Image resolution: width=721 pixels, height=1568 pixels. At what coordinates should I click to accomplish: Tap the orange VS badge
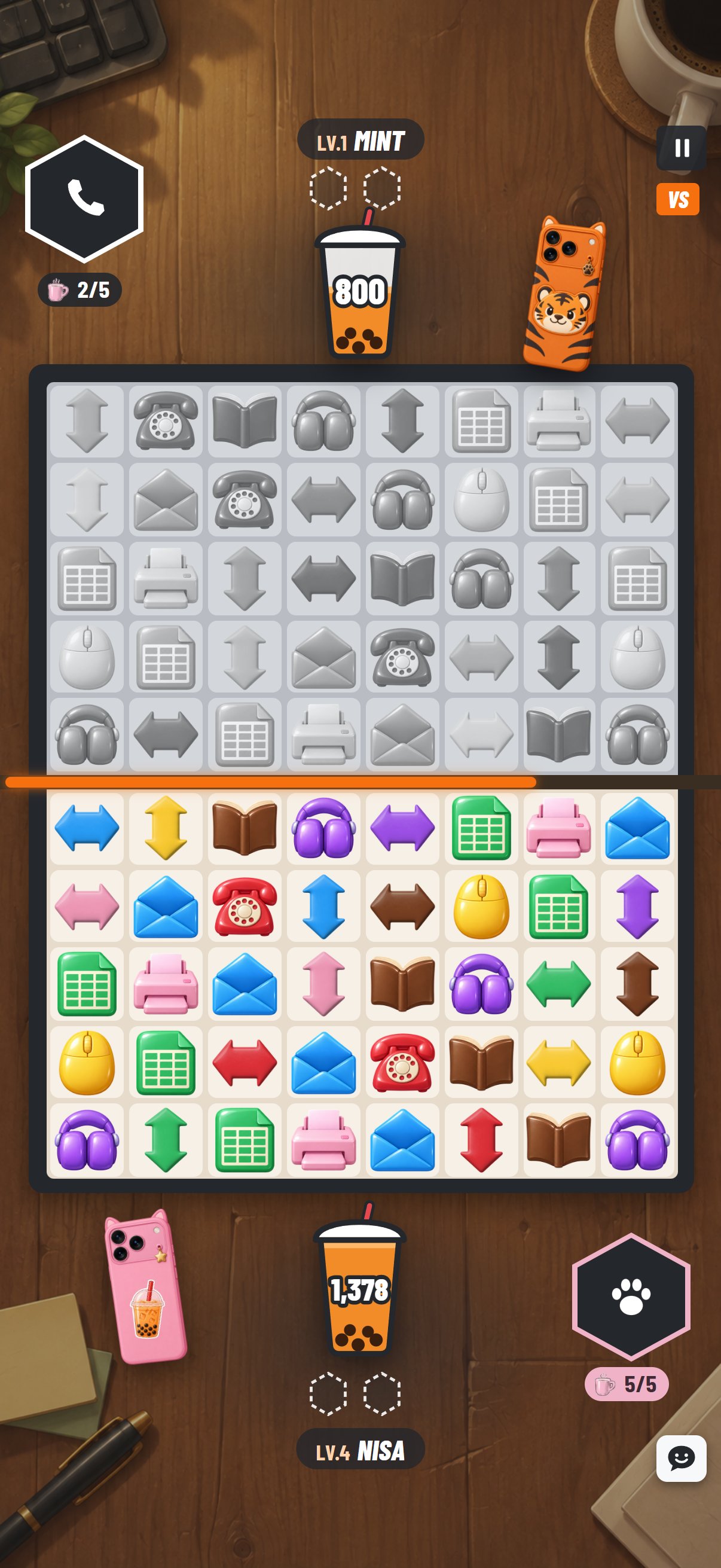tap(678, 199)
